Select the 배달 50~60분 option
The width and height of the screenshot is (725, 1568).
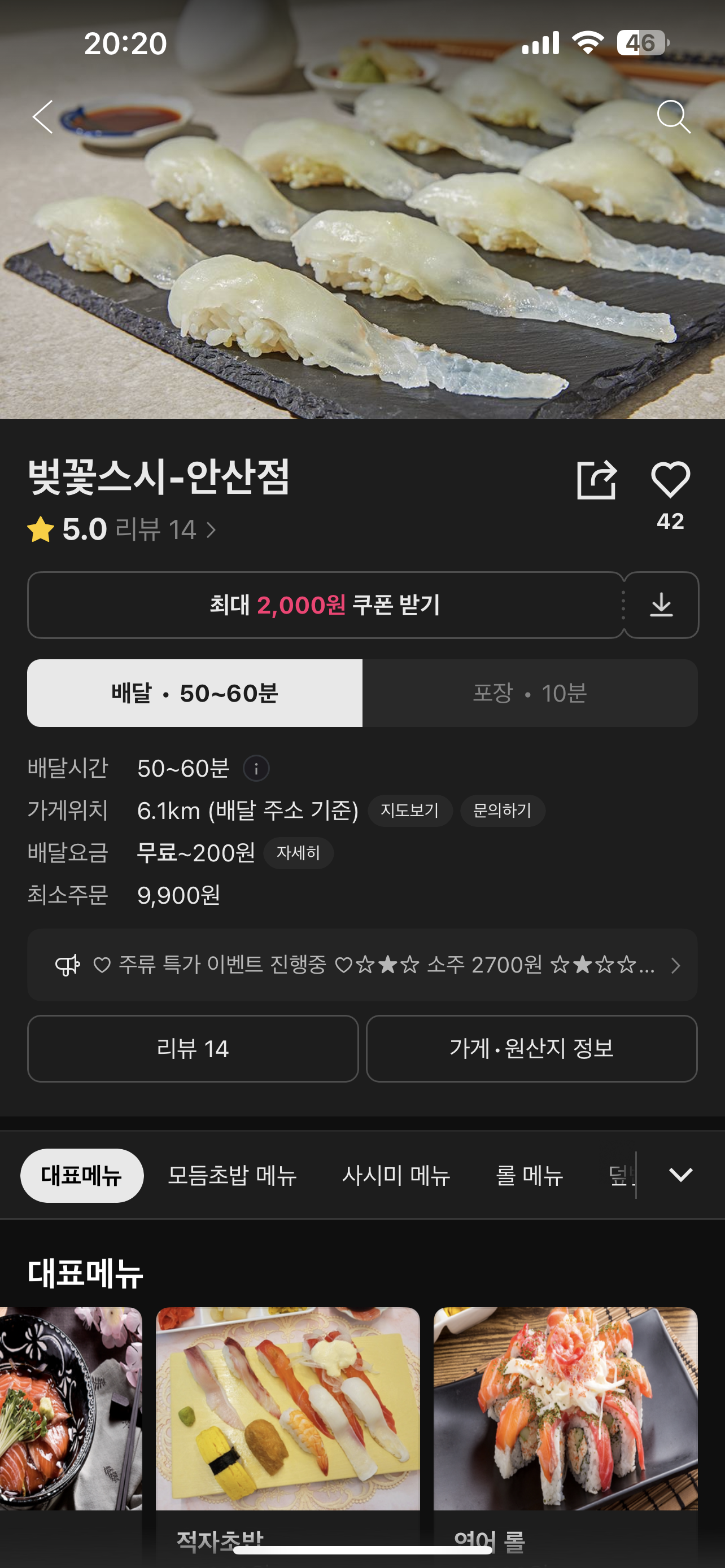195,693
